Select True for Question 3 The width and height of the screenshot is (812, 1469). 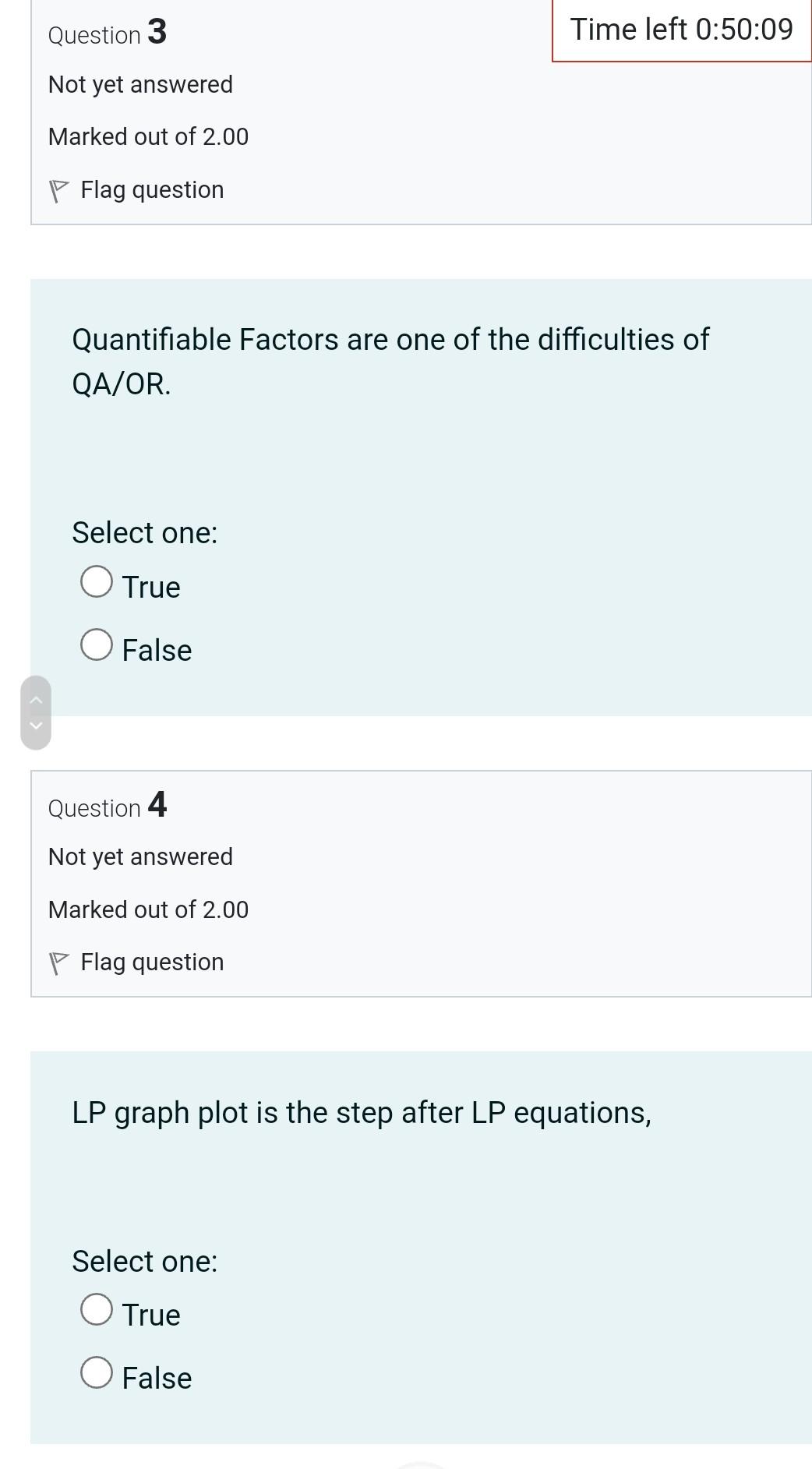[x=97, y=582]
